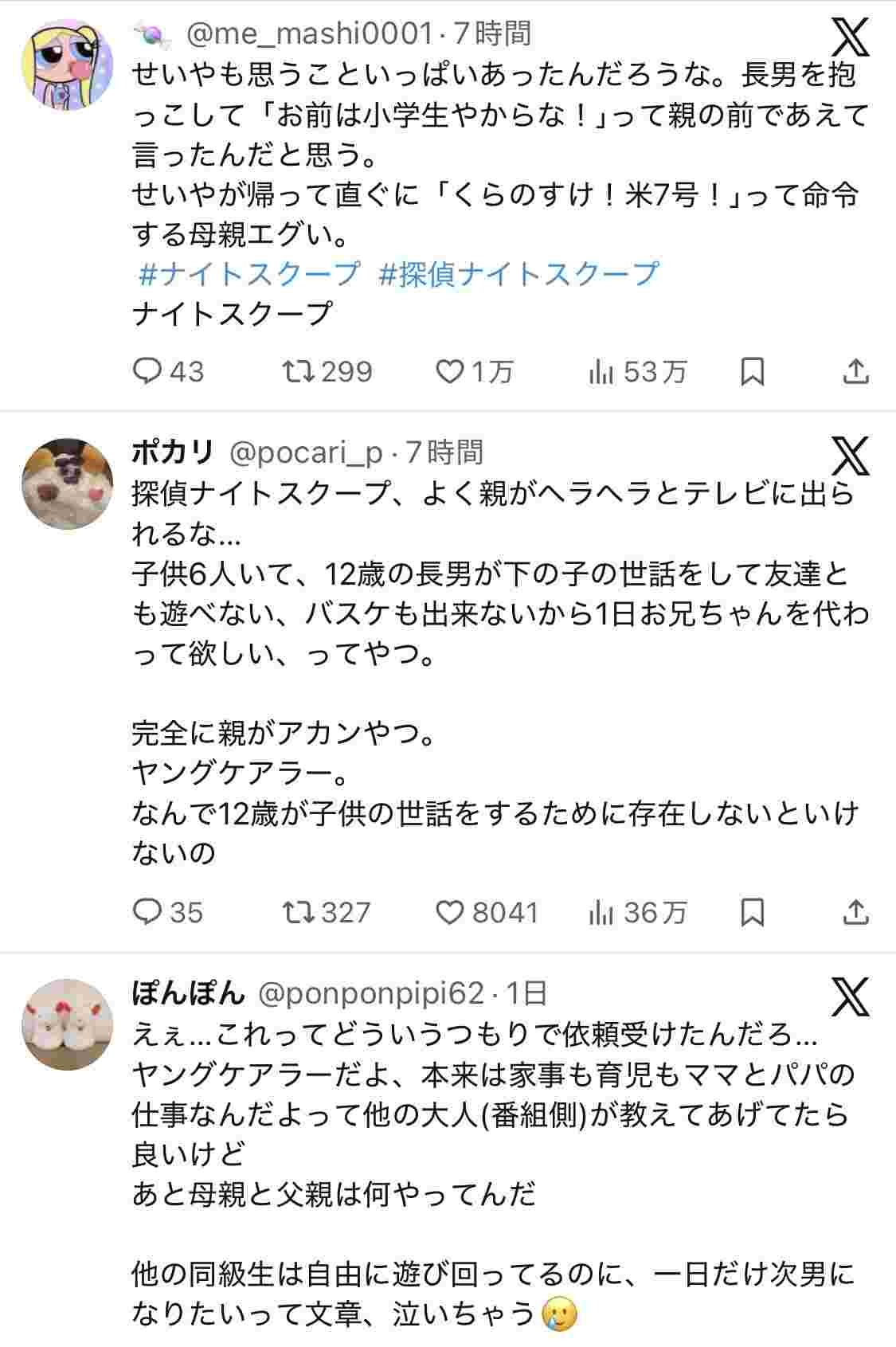896x1347 pixels.
Task: Bookmark ポカリ's tweet
Action: pos(752,912)
